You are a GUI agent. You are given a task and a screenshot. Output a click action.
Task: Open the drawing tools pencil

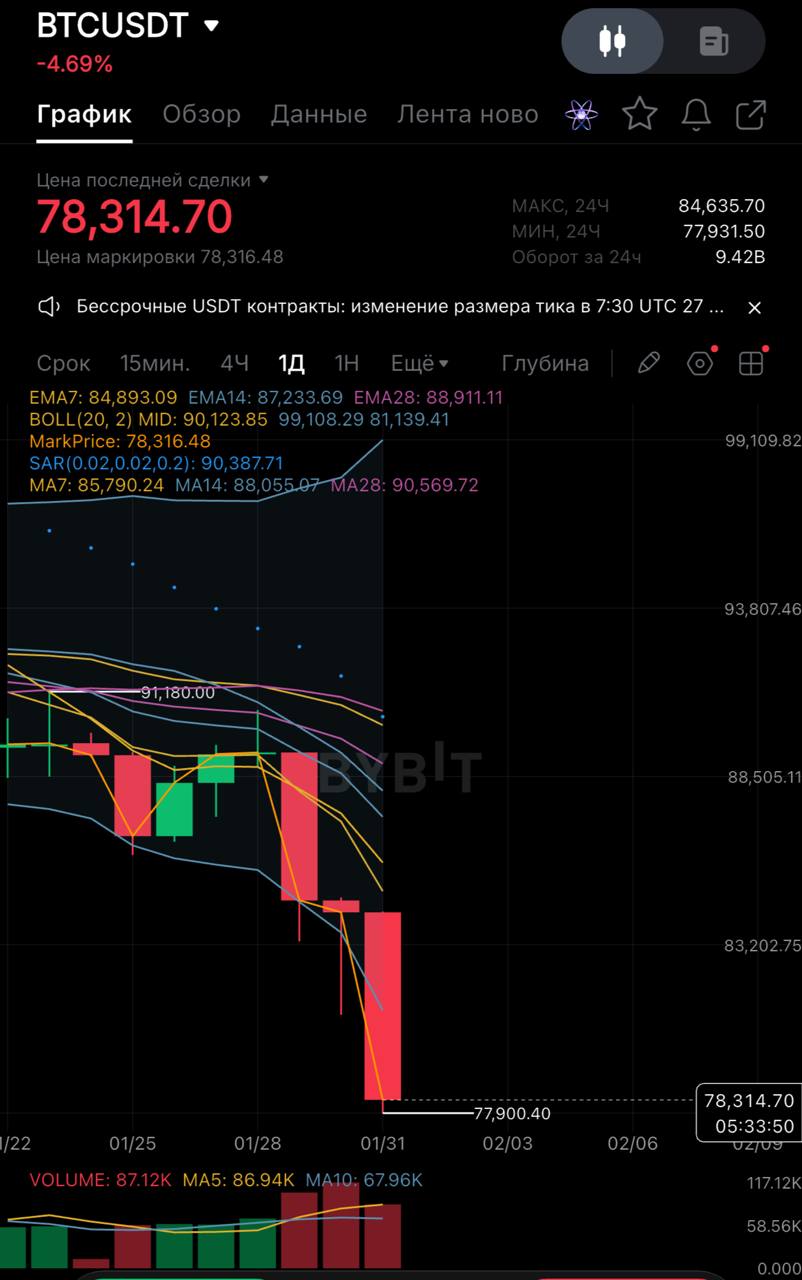[x=648, y=363]
